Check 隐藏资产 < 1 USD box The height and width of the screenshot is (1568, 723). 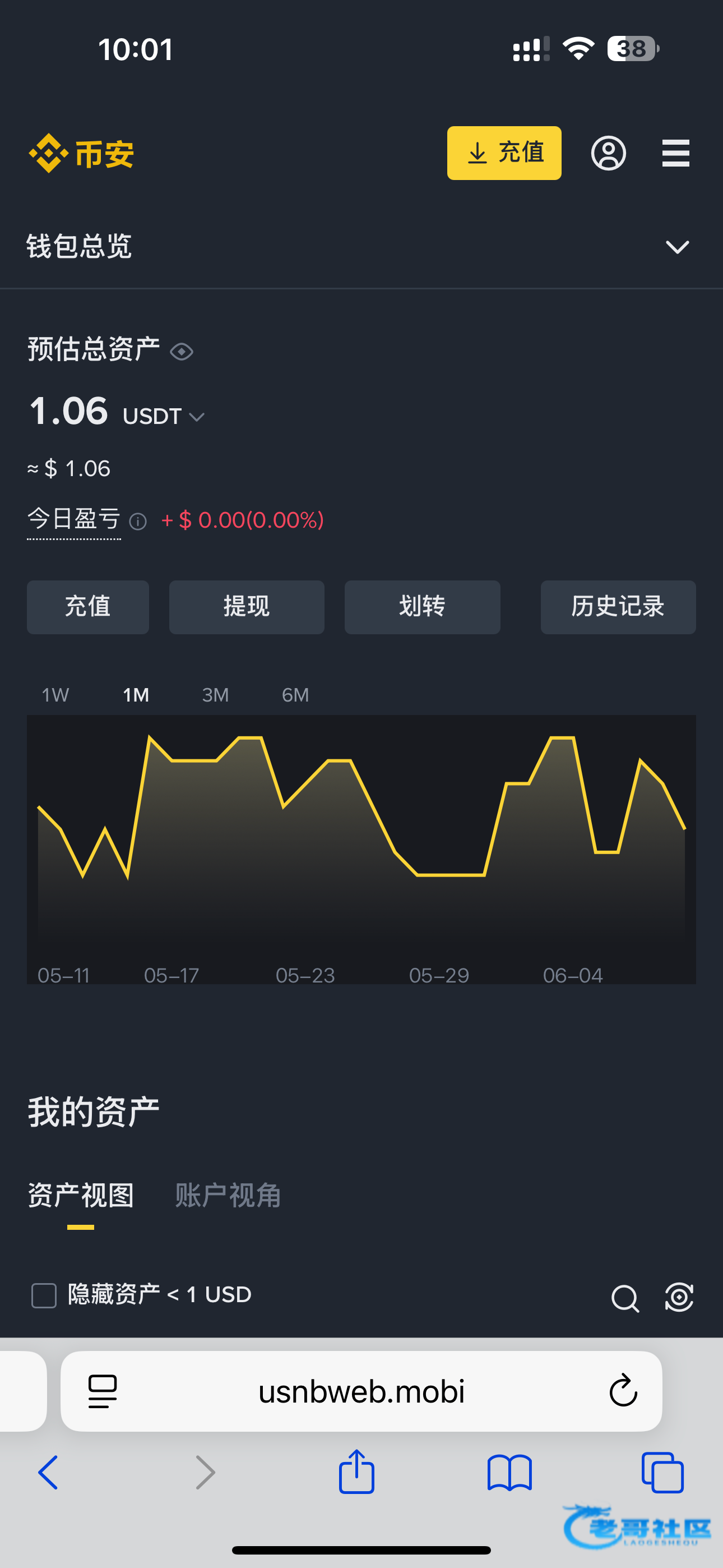pos(44,1295)
